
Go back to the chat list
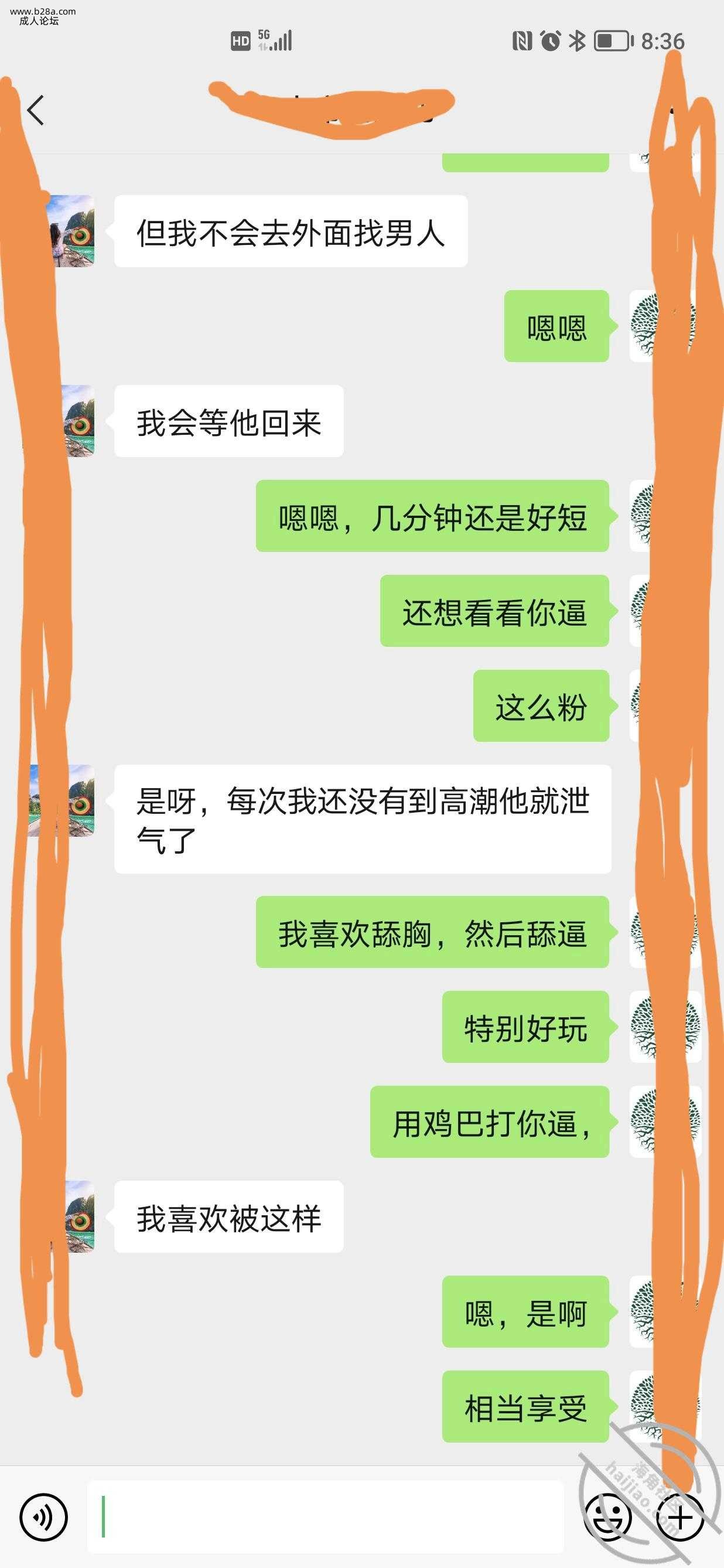pyautogui.click(x=36, y=111)
